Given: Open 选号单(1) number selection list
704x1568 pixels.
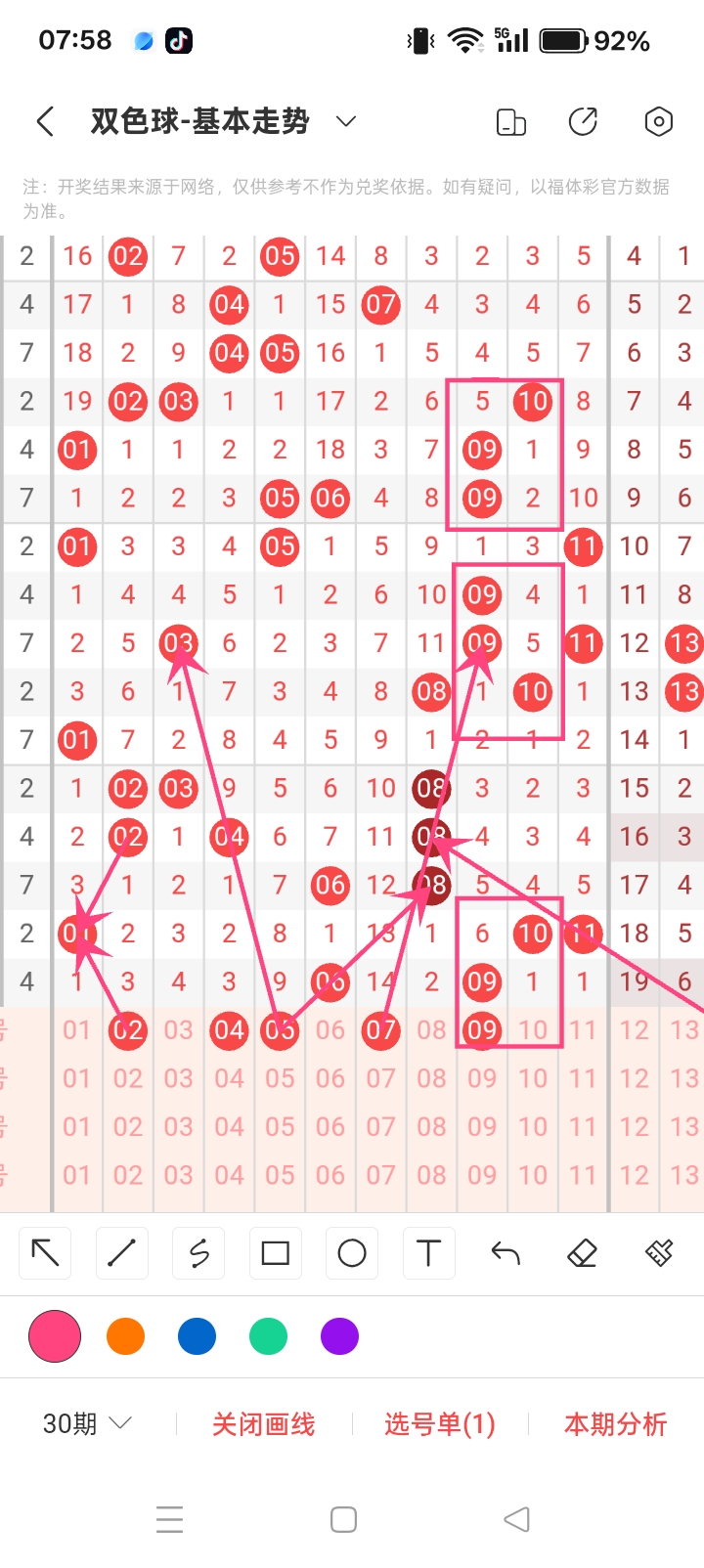Looking at the screenshot, I should 440,1424.
